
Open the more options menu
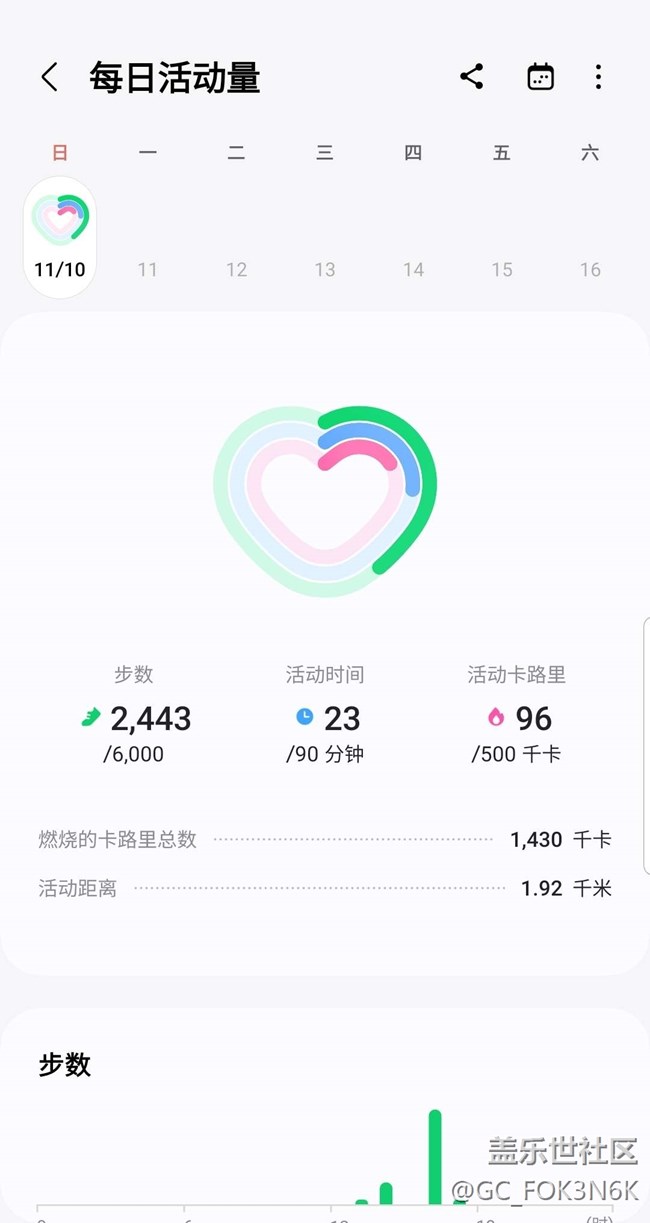point(598,77)
